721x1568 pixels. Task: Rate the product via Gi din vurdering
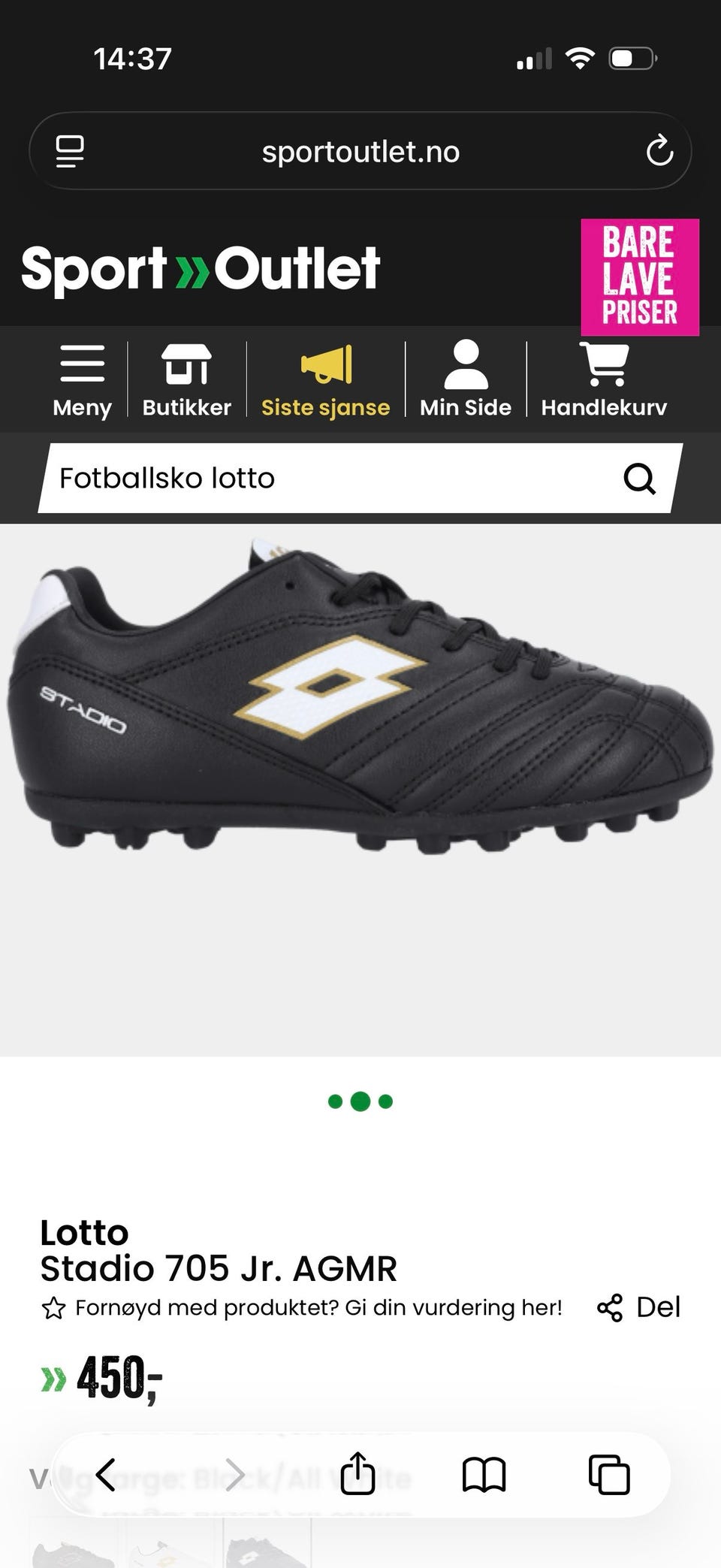(301, 1308)
